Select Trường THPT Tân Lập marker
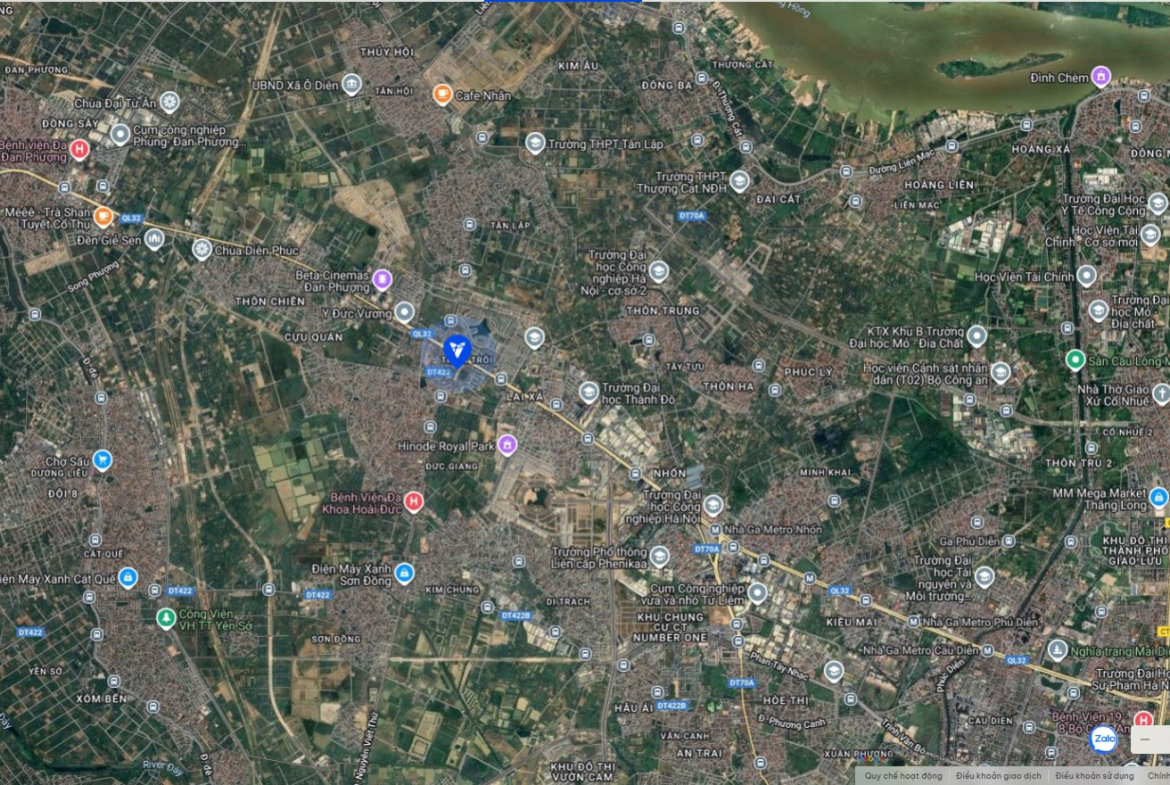The image size is (1170, 785). [x=535, y=143]
